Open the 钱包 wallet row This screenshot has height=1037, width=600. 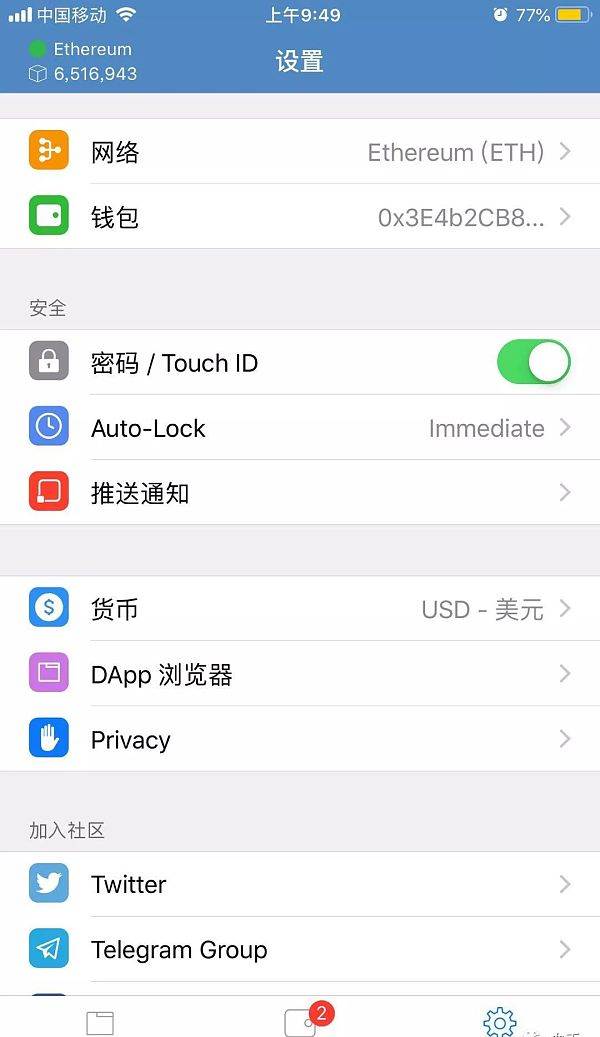click(x=300, y=217)
